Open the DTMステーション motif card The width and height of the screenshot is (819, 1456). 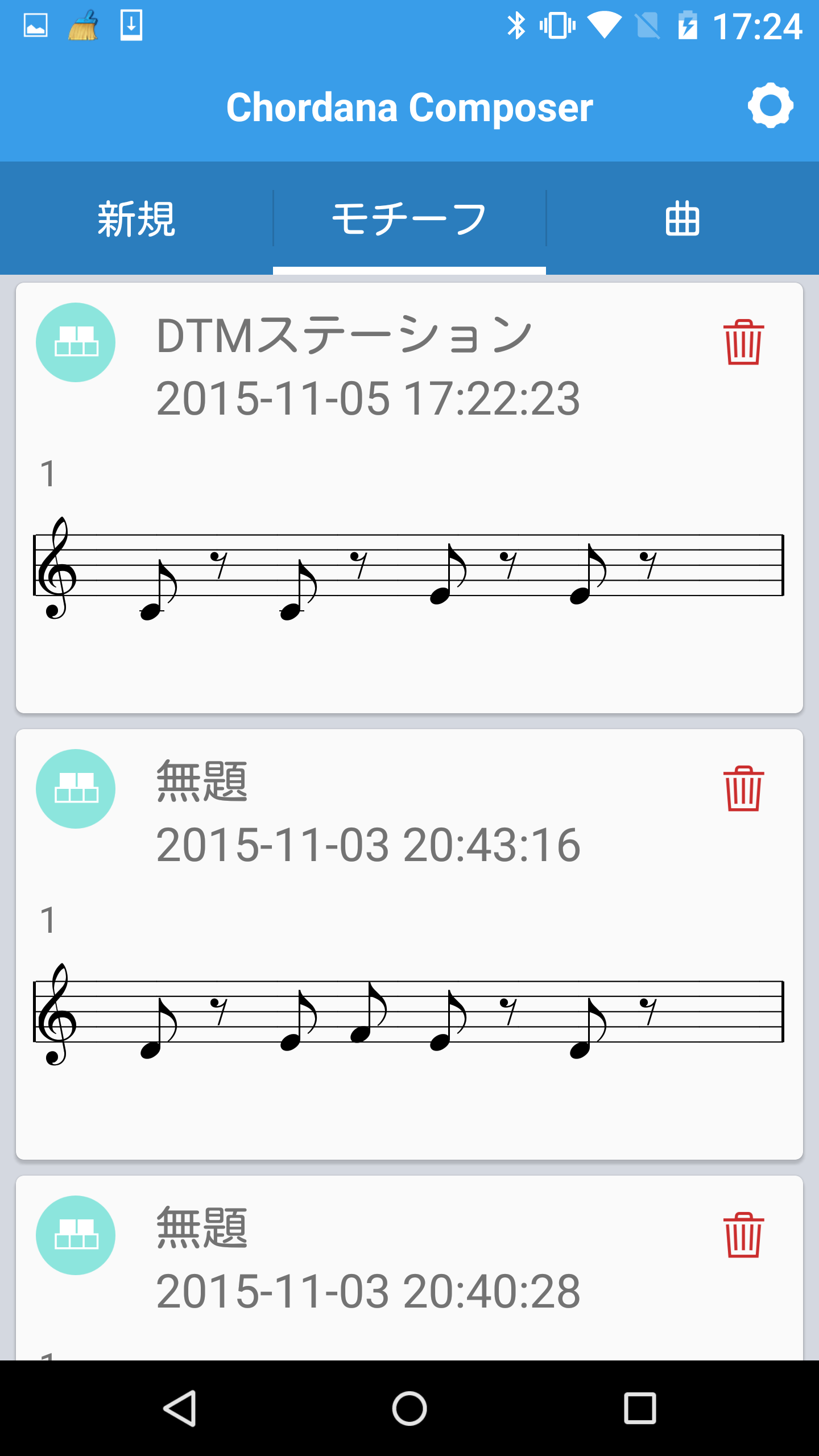[409, 498]
